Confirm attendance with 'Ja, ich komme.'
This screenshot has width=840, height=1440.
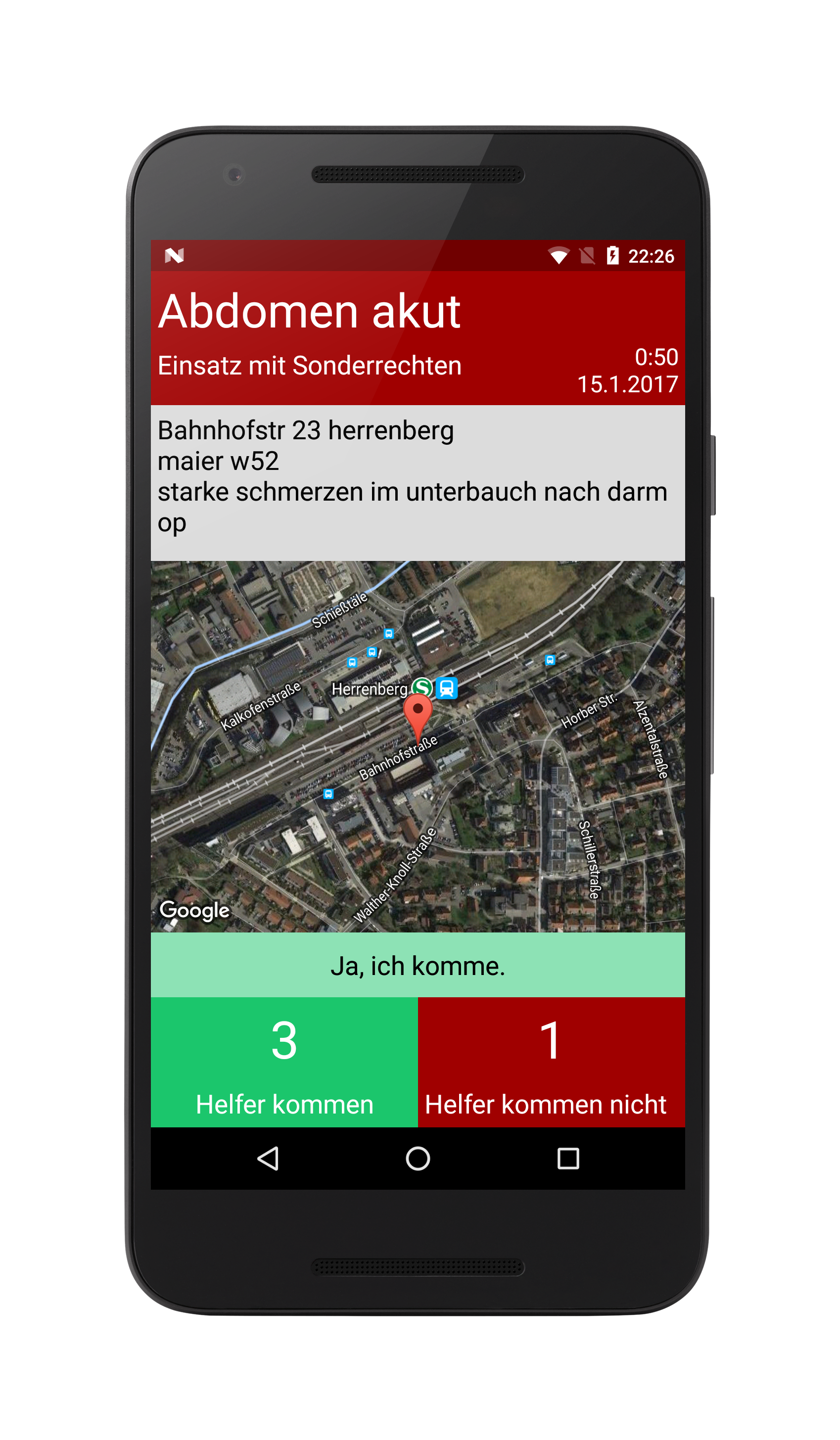point(418,965)
